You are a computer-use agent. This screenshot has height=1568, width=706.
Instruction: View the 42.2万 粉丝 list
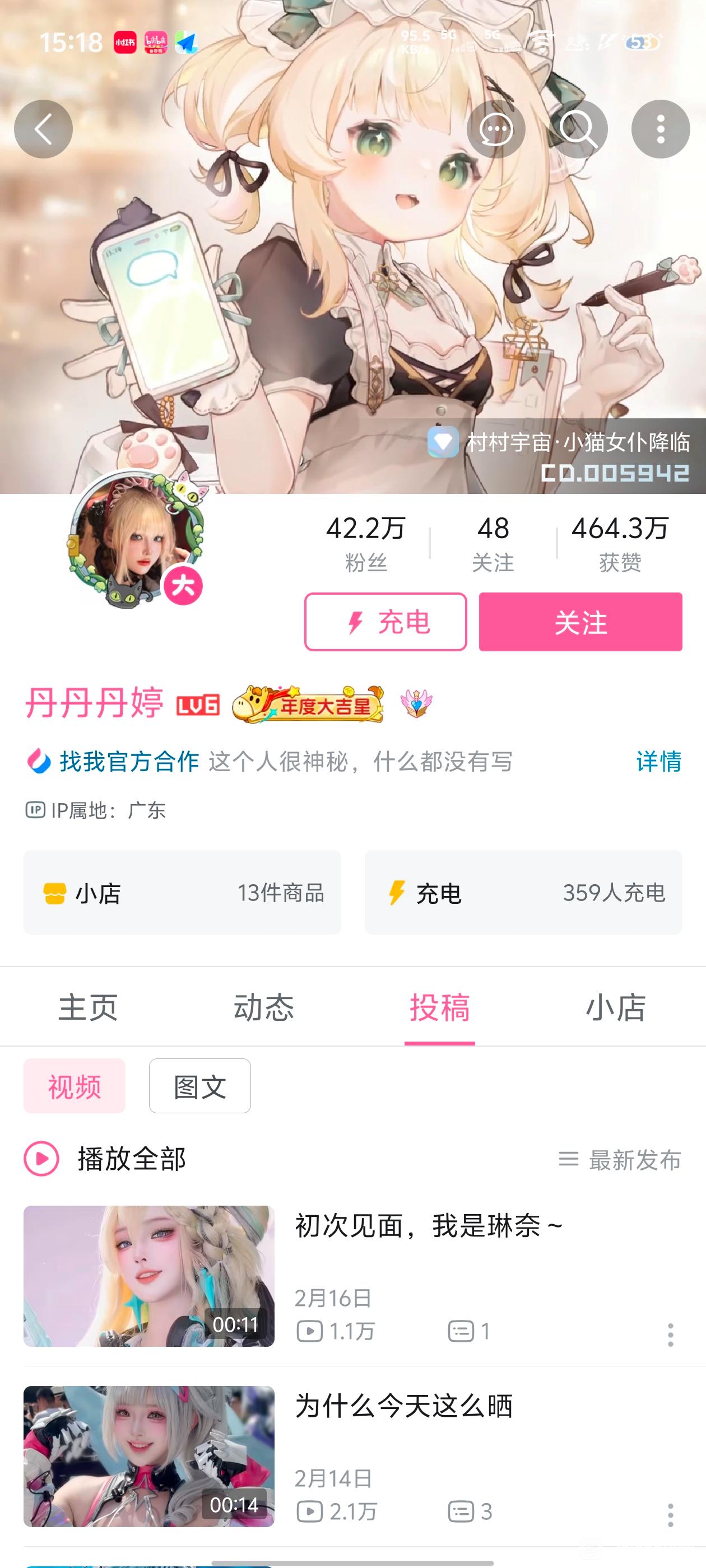pyautogui.click(x=365, y=543)
